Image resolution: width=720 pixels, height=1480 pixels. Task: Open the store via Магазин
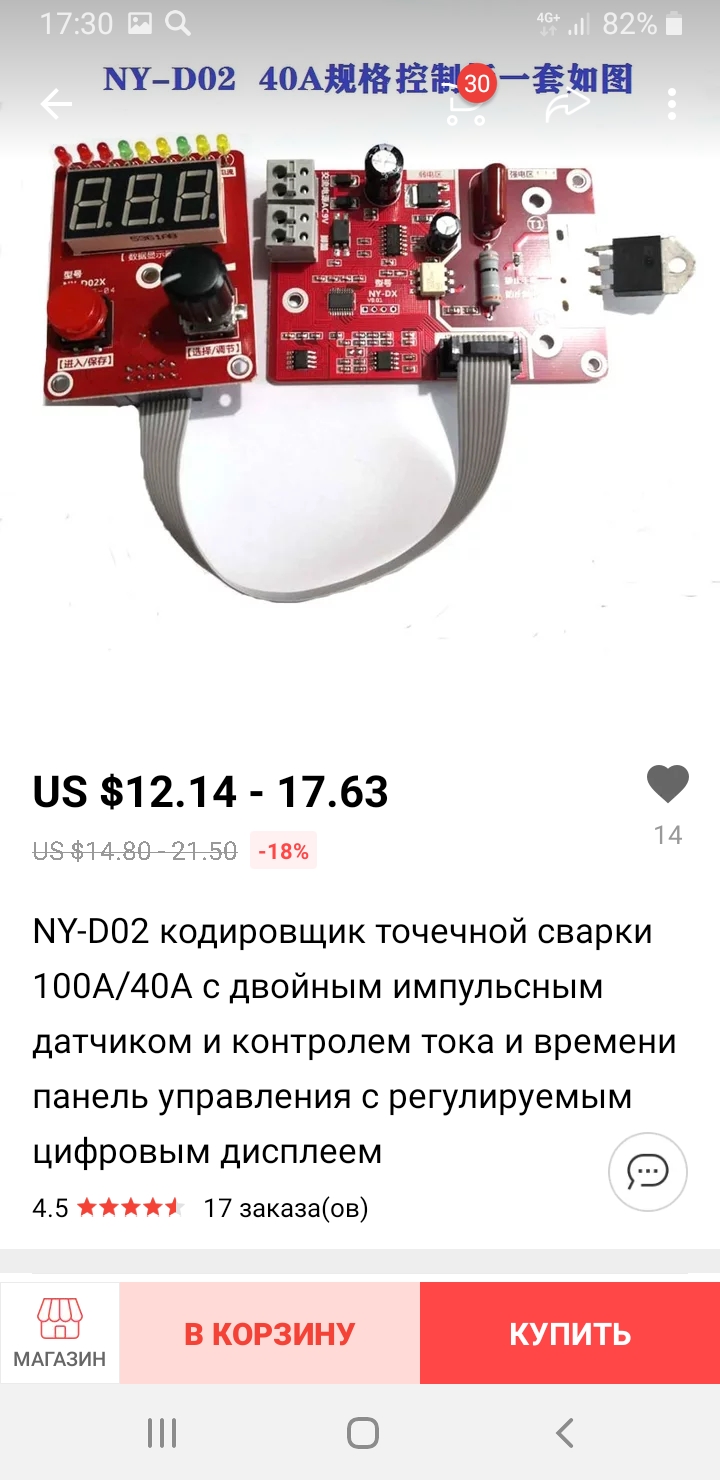[x=59, y=1333]
